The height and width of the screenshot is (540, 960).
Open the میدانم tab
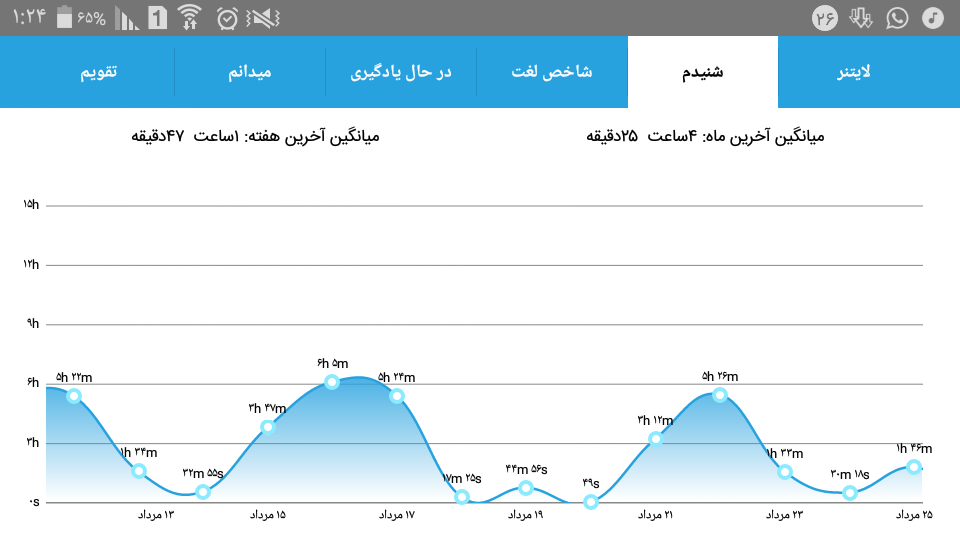pyautogui.click(x=250, y=72)
